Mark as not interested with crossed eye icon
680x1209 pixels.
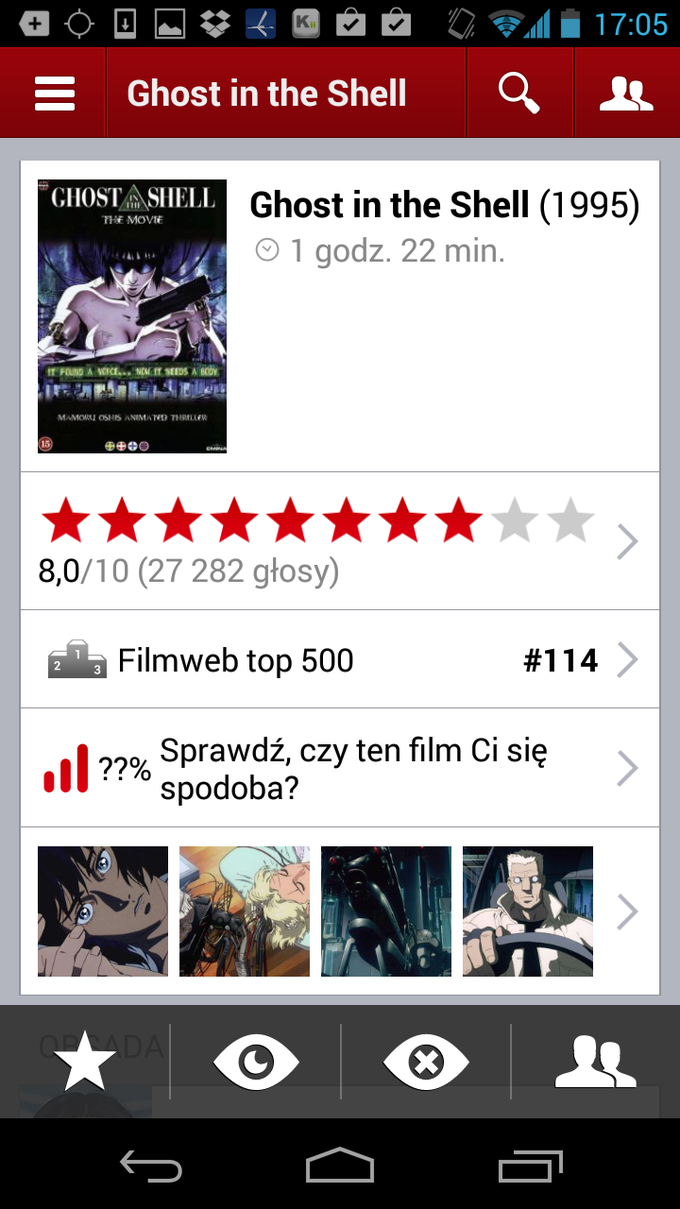click(426, 1061)
